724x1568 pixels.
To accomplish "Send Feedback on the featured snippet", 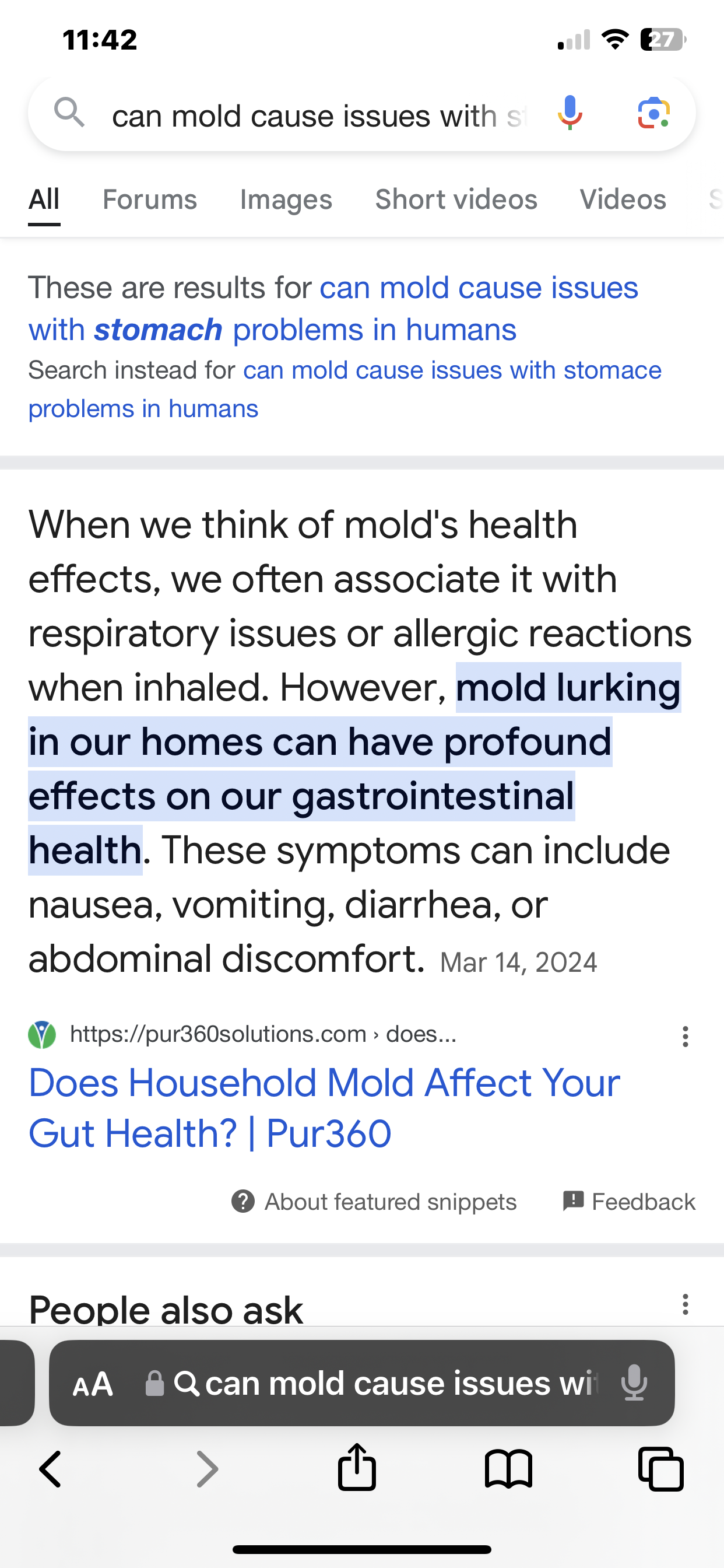I will click(629, 1202).
